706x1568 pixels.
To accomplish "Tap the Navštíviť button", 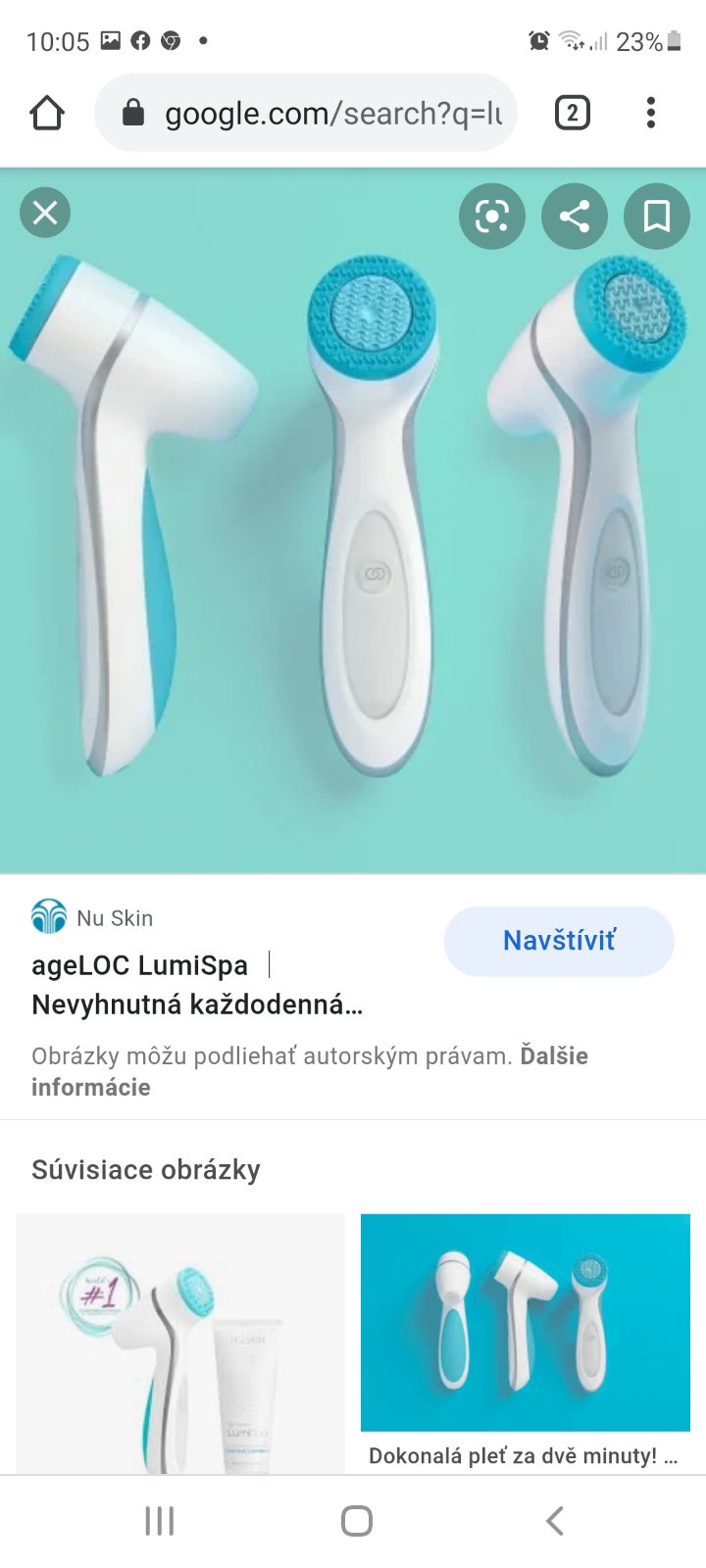I will tap(559, 941).
